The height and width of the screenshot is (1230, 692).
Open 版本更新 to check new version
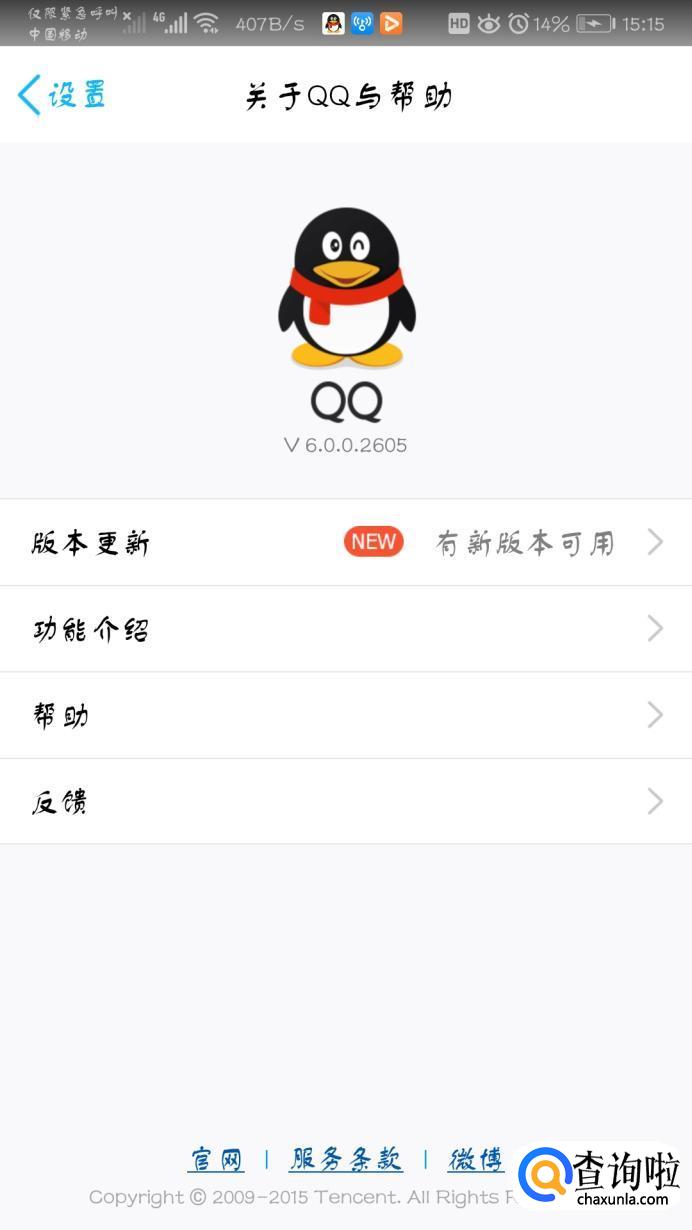tap(346, 542)
